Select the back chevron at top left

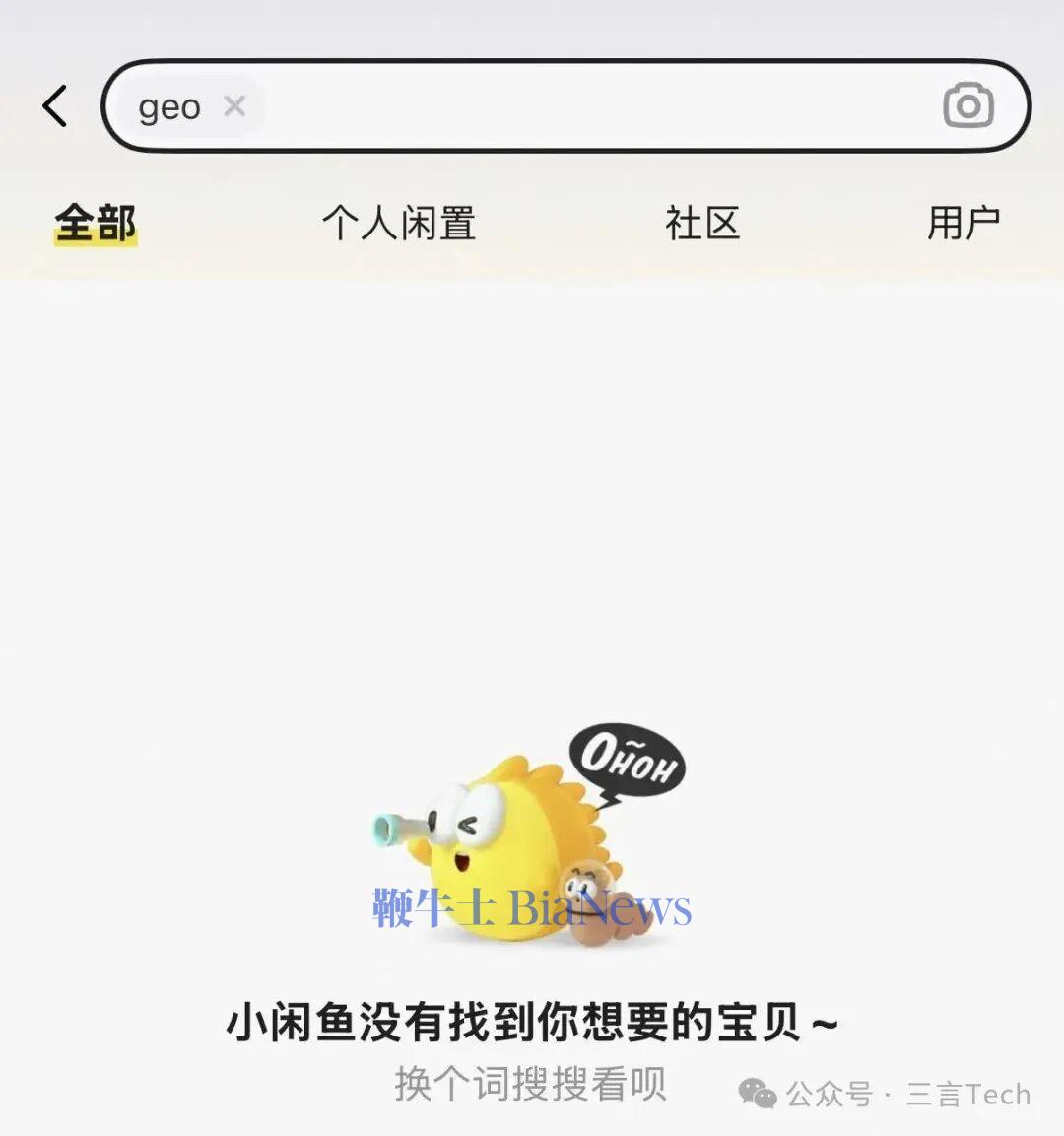pyautogui.click(x=55, y=103)
